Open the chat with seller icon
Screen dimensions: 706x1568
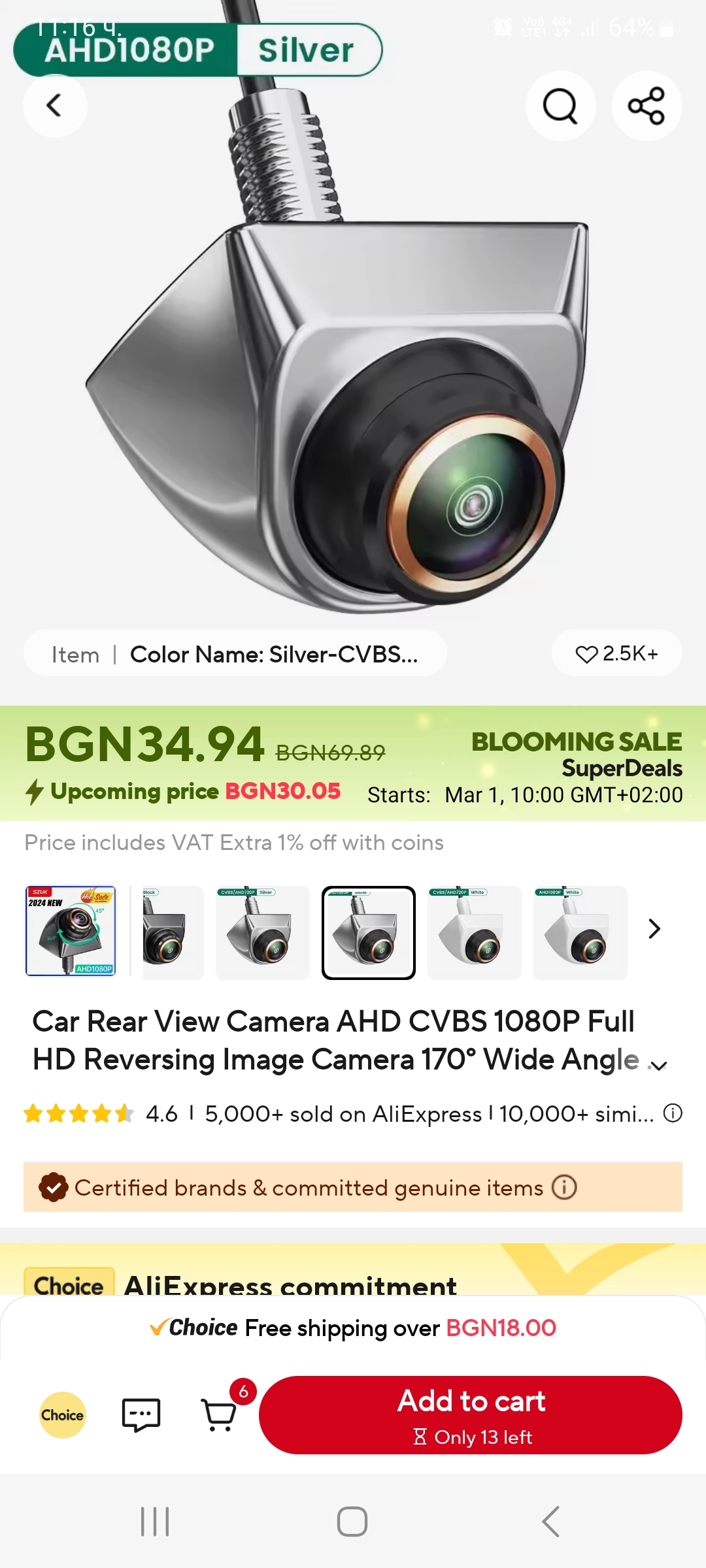tap(141, 1414)
